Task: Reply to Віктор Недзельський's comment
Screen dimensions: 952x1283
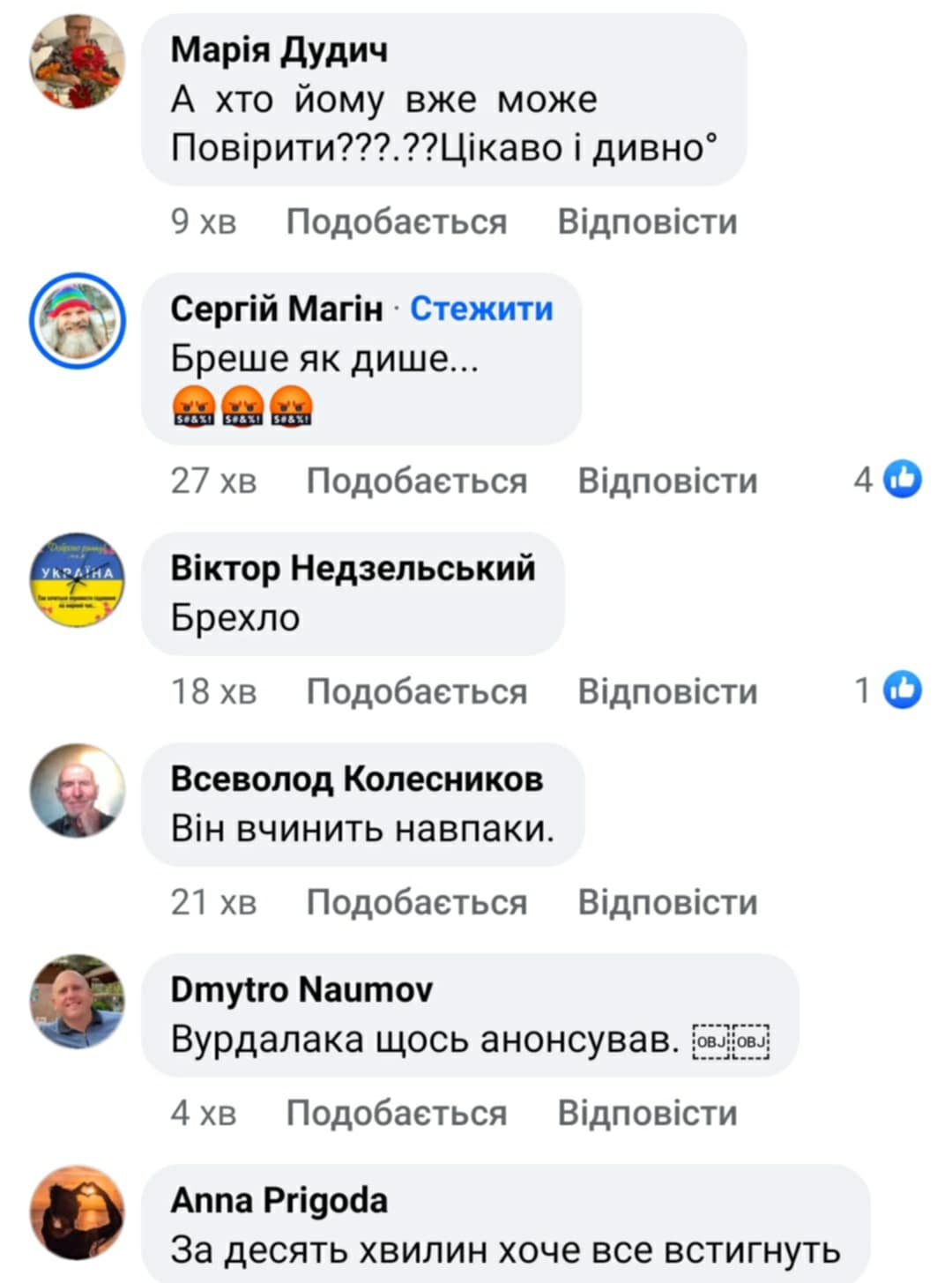Action: tap(667, 691)
